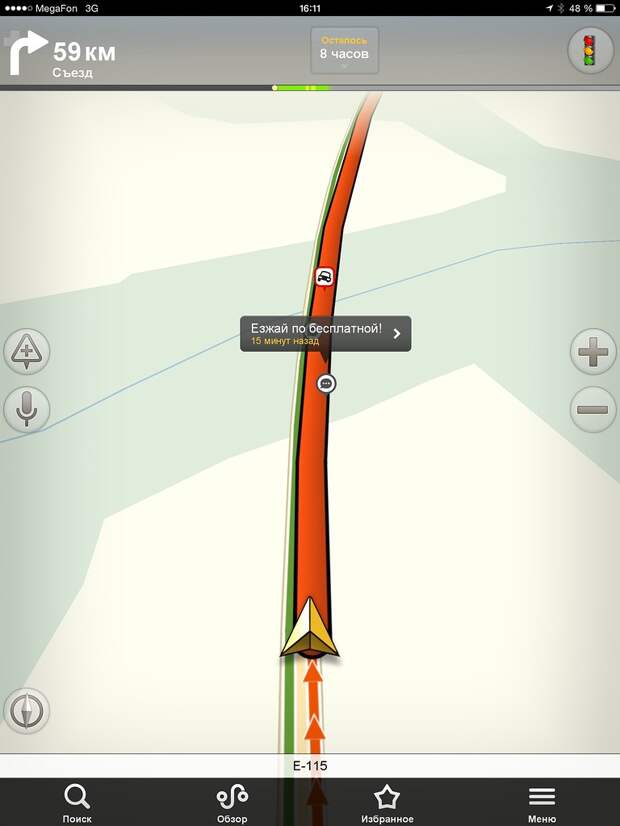Open the 'Езжай по бесплатной!' comment
Screen dimensions: 620x826
325,334
